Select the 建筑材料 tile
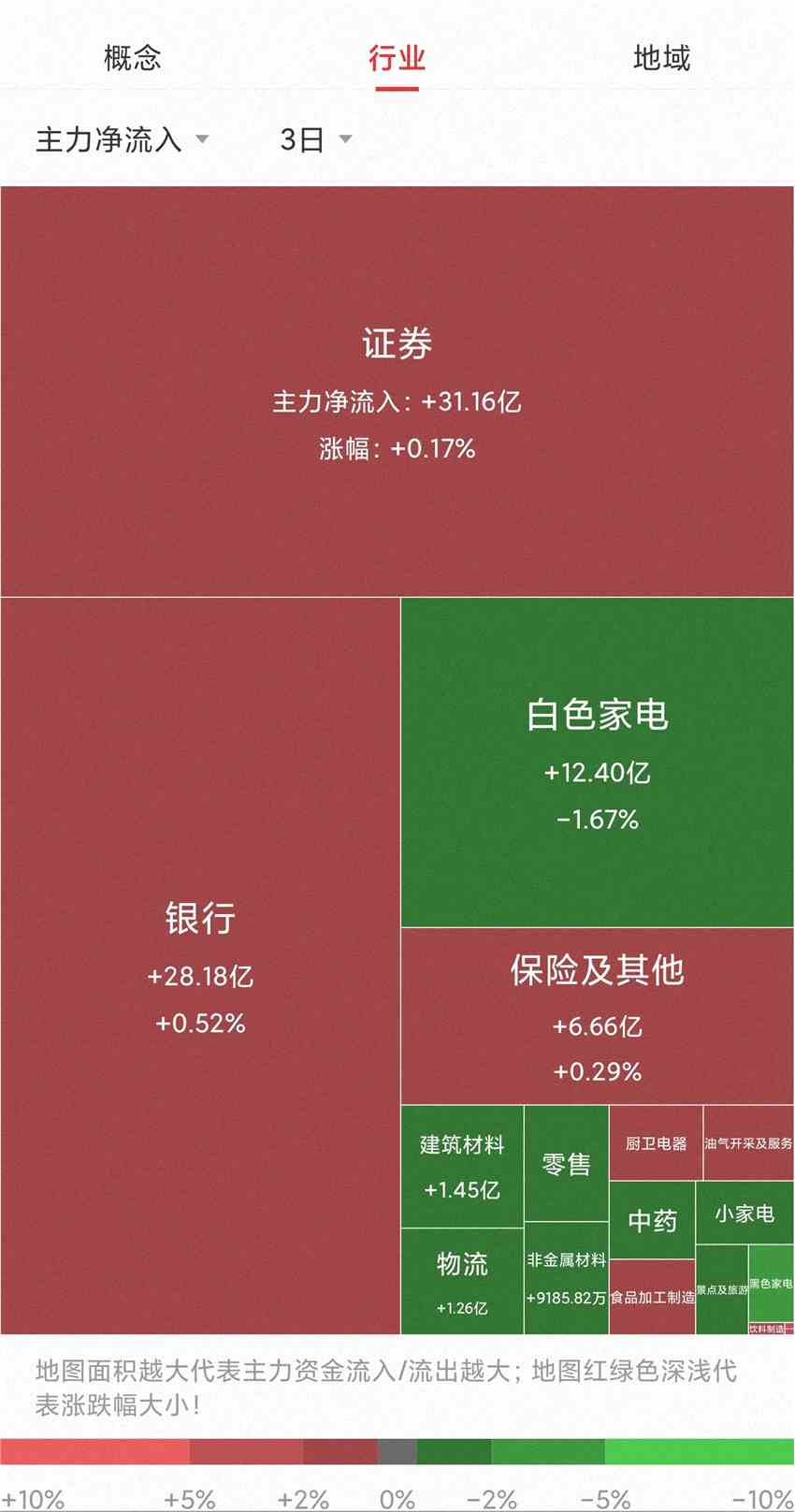795x1512 pixels. [462, 1166]
